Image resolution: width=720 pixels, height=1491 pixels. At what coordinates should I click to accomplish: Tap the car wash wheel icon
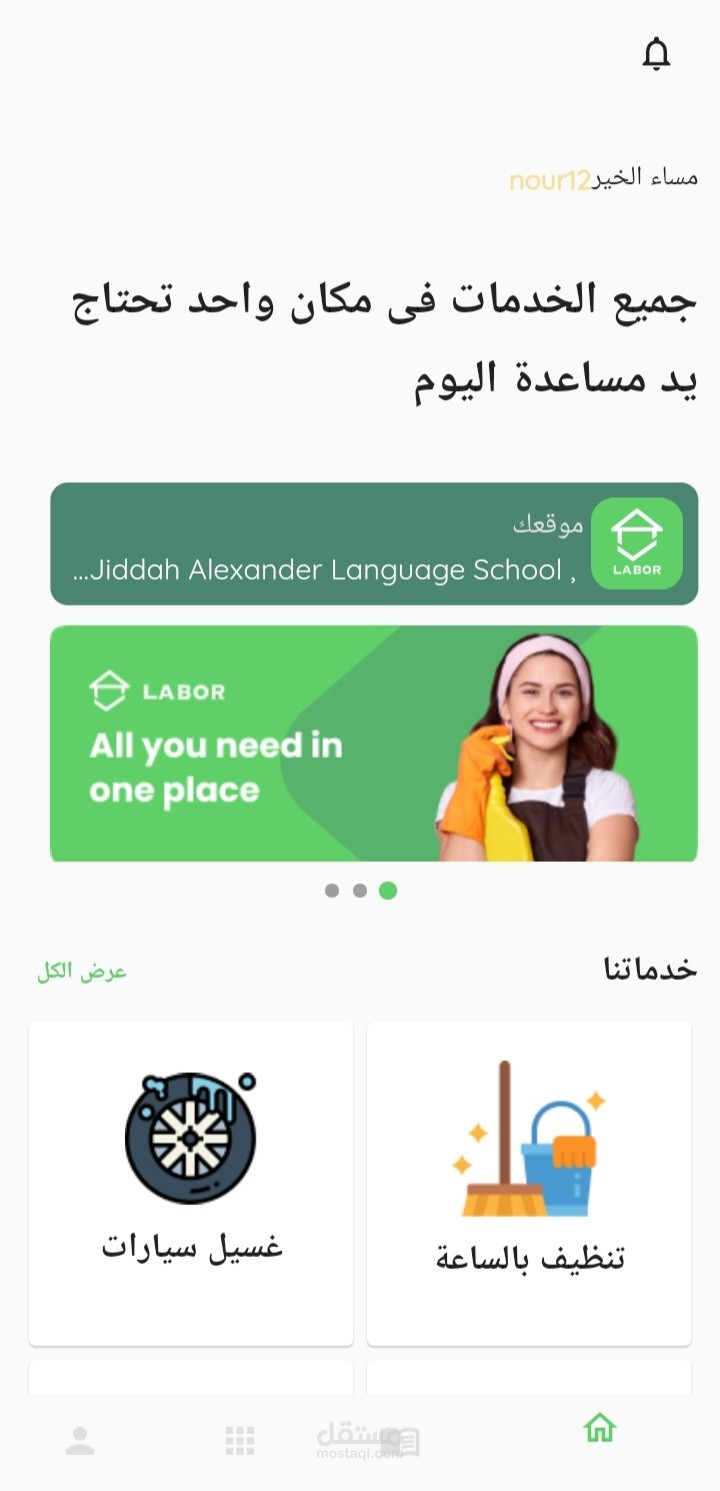click(x=190, y=1135)
